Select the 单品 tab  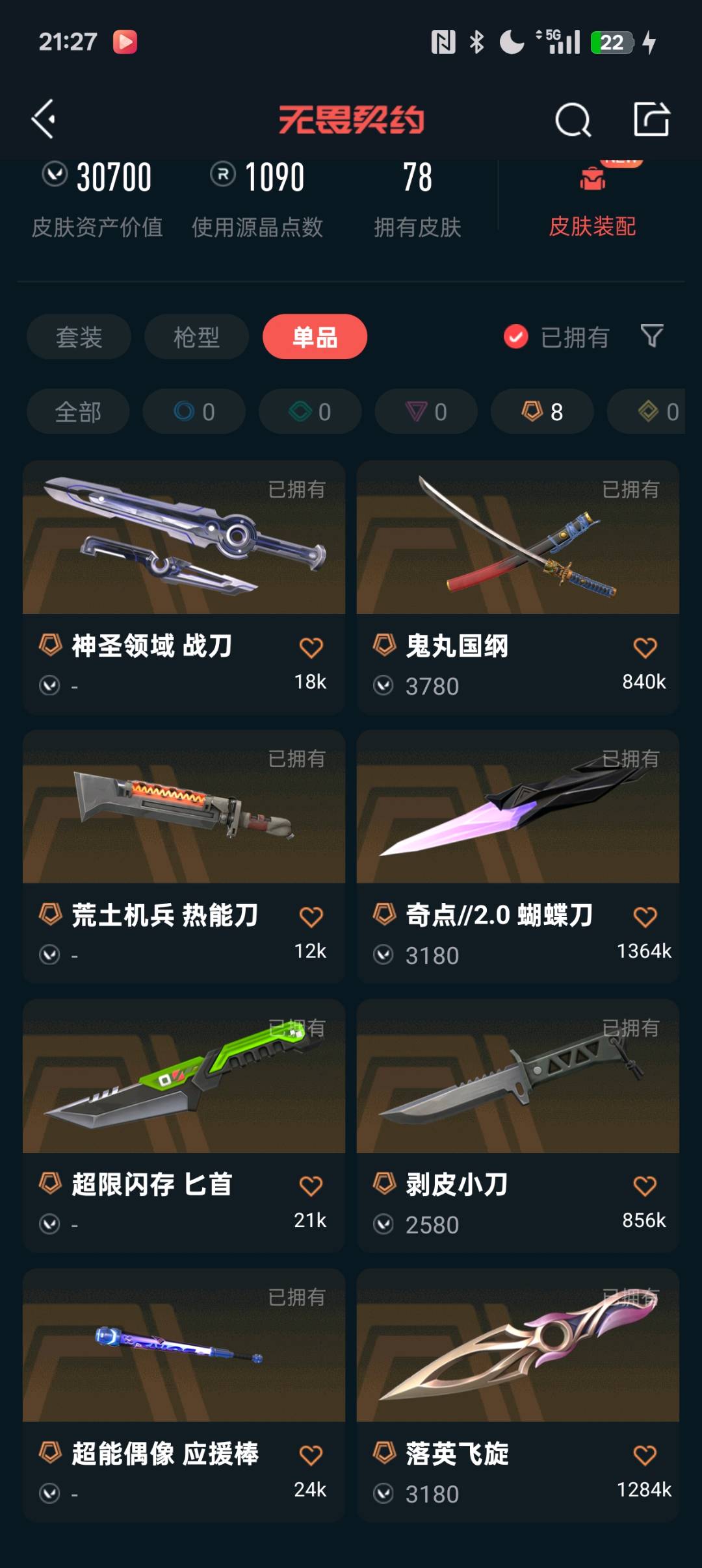tap(315, 337)
